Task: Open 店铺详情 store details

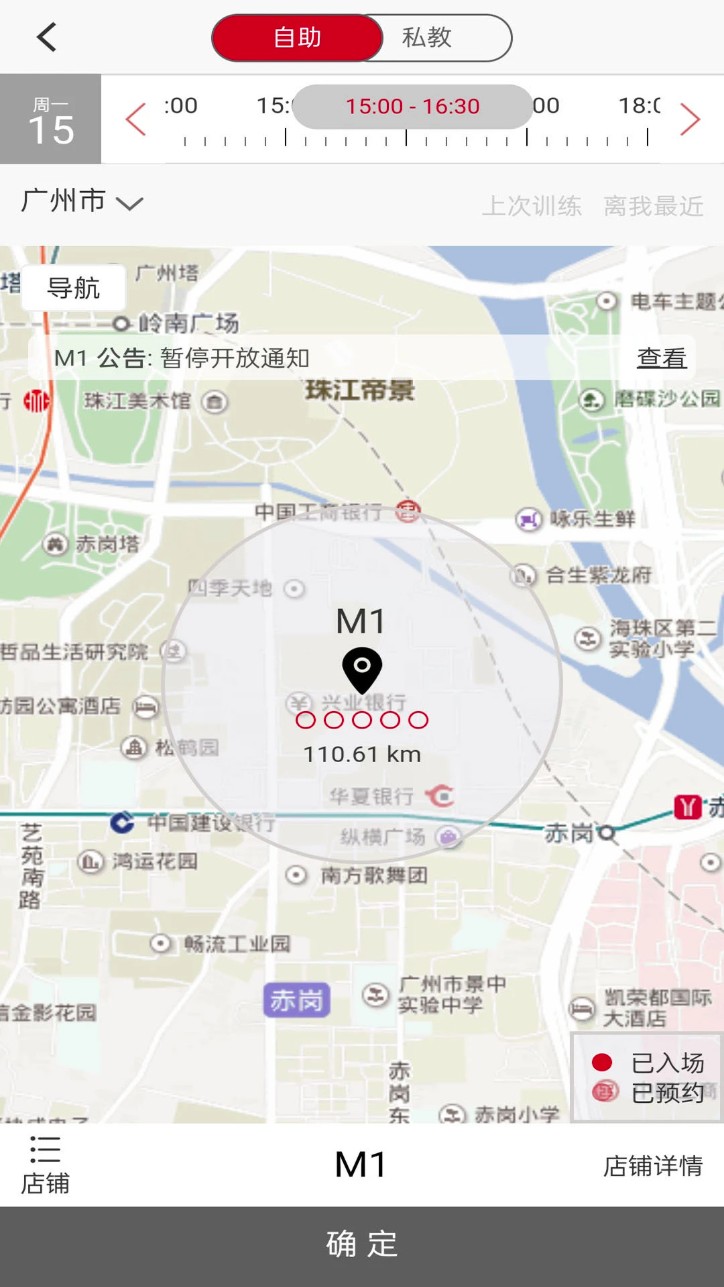Action: (653, 1166)
